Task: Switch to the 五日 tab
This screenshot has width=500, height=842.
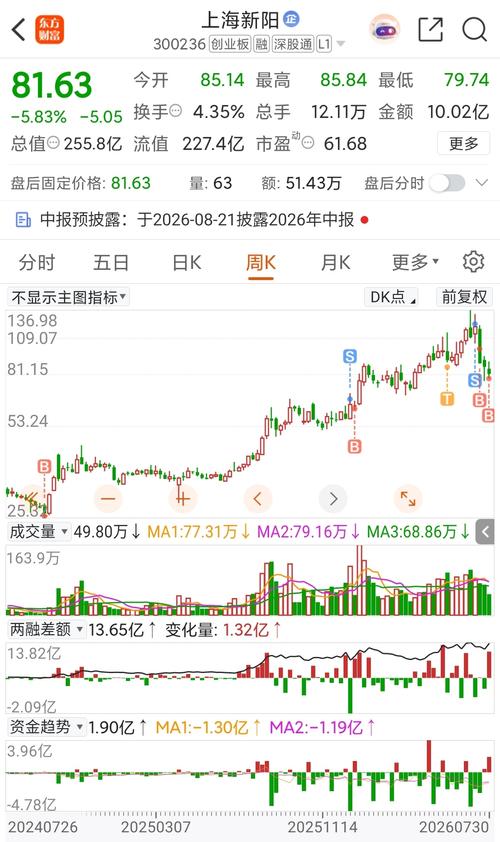Action: (x=111, y=263)
